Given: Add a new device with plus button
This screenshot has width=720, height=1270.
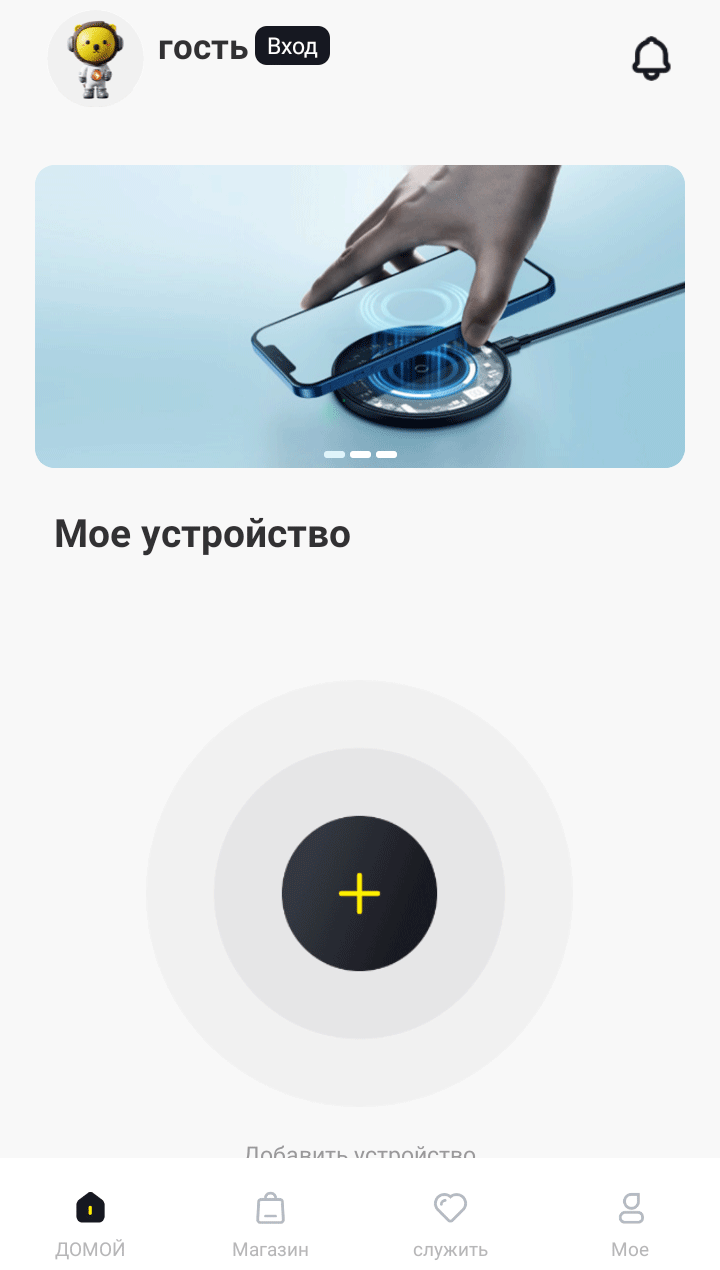Looking at the screenshot, I should pos(359,893).
